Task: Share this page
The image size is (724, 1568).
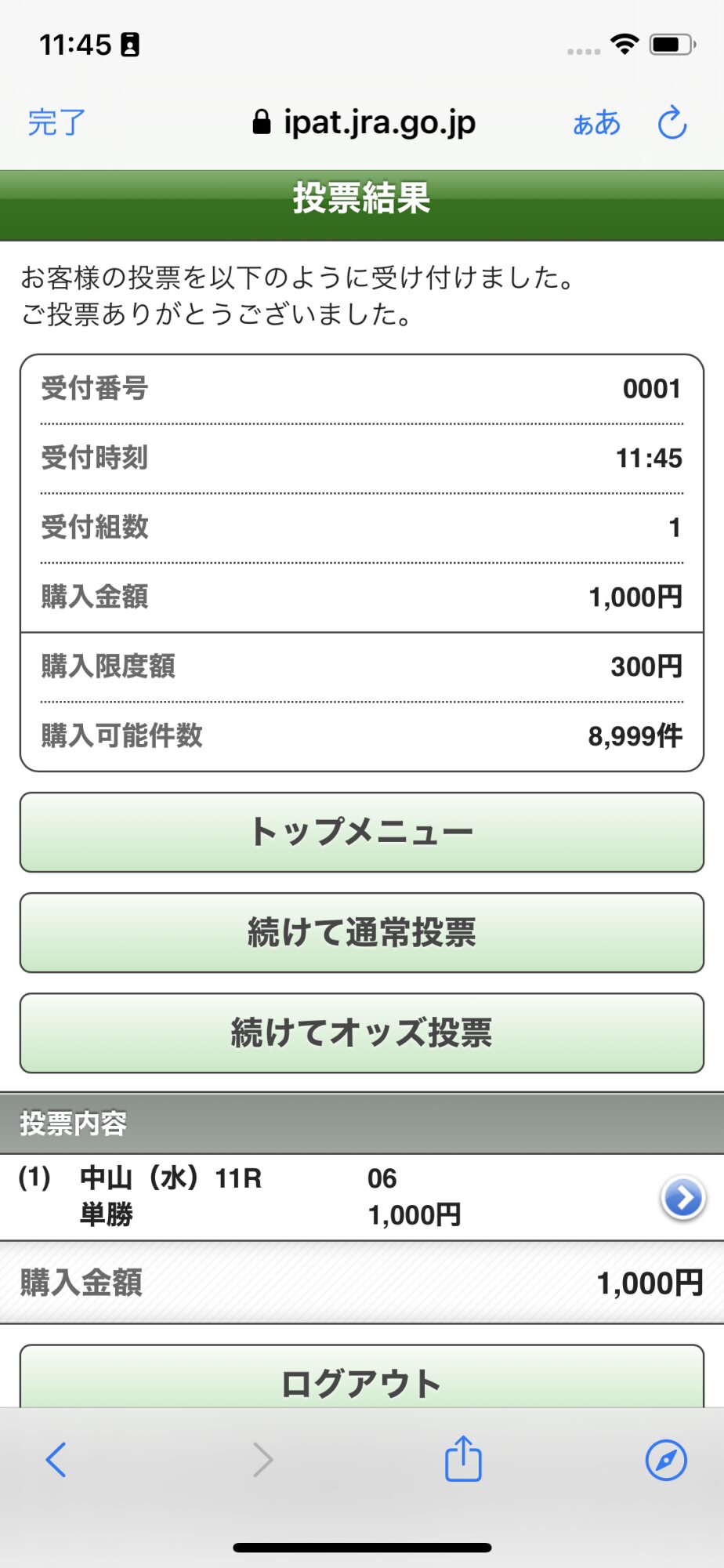Action: pyautogui.click(x=463, y=1459)
